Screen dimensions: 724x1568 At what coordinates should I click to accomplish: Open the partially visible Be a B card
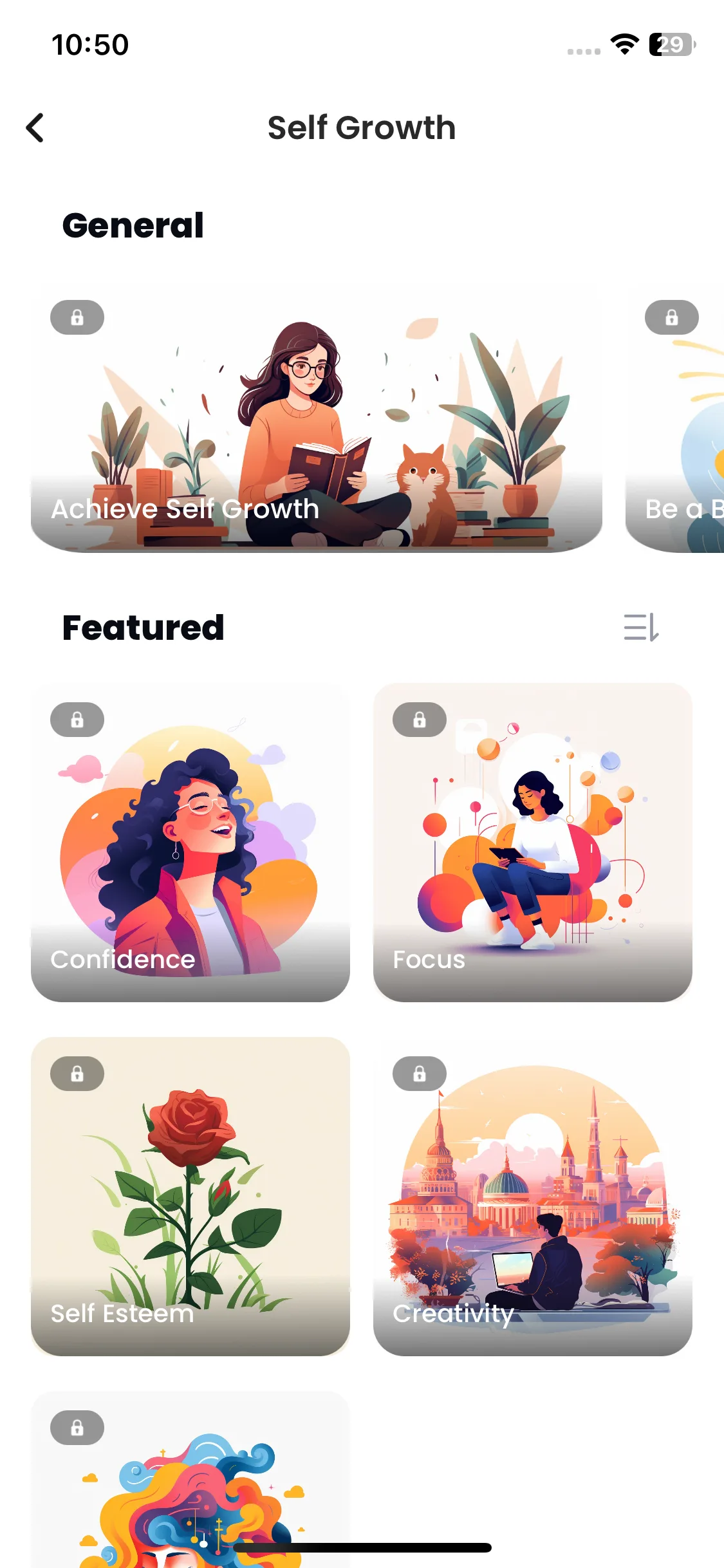(x=676, y=418)
